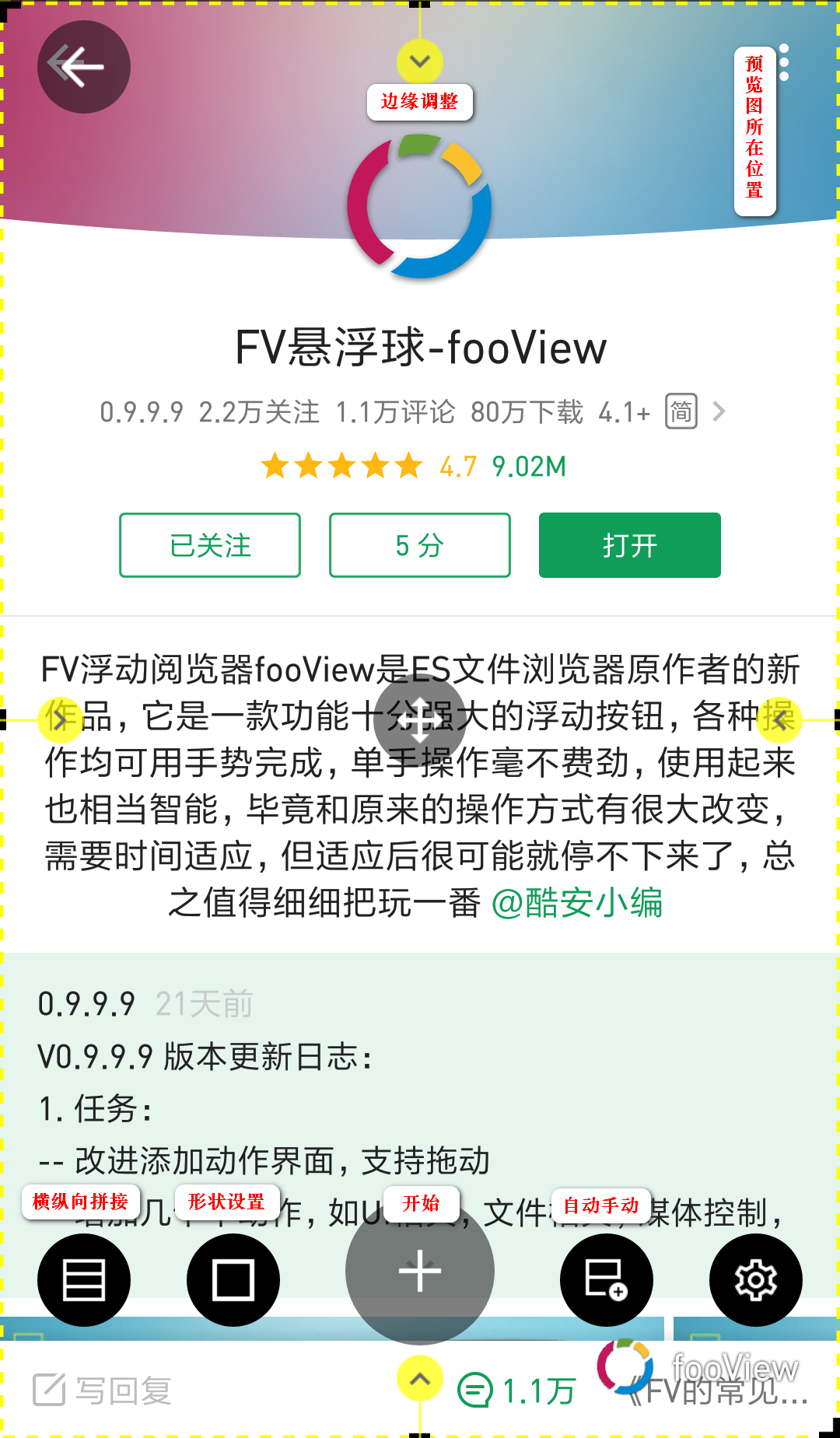Screen dimensions: 840x1438
Task: Open the three-dot overflow menu
Action: coord(784,62)
